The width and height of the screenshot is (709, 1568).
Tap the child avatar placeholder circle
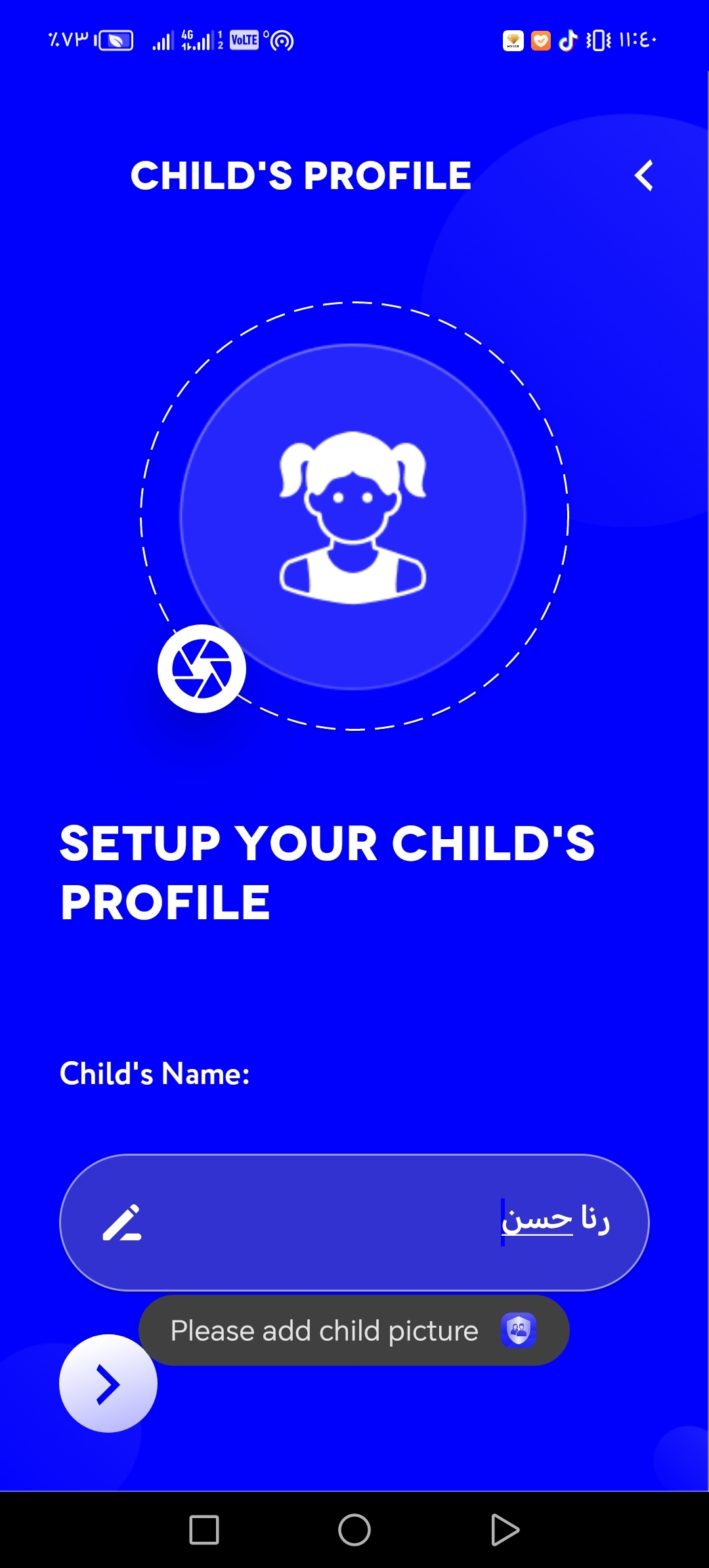click(353, 517)
